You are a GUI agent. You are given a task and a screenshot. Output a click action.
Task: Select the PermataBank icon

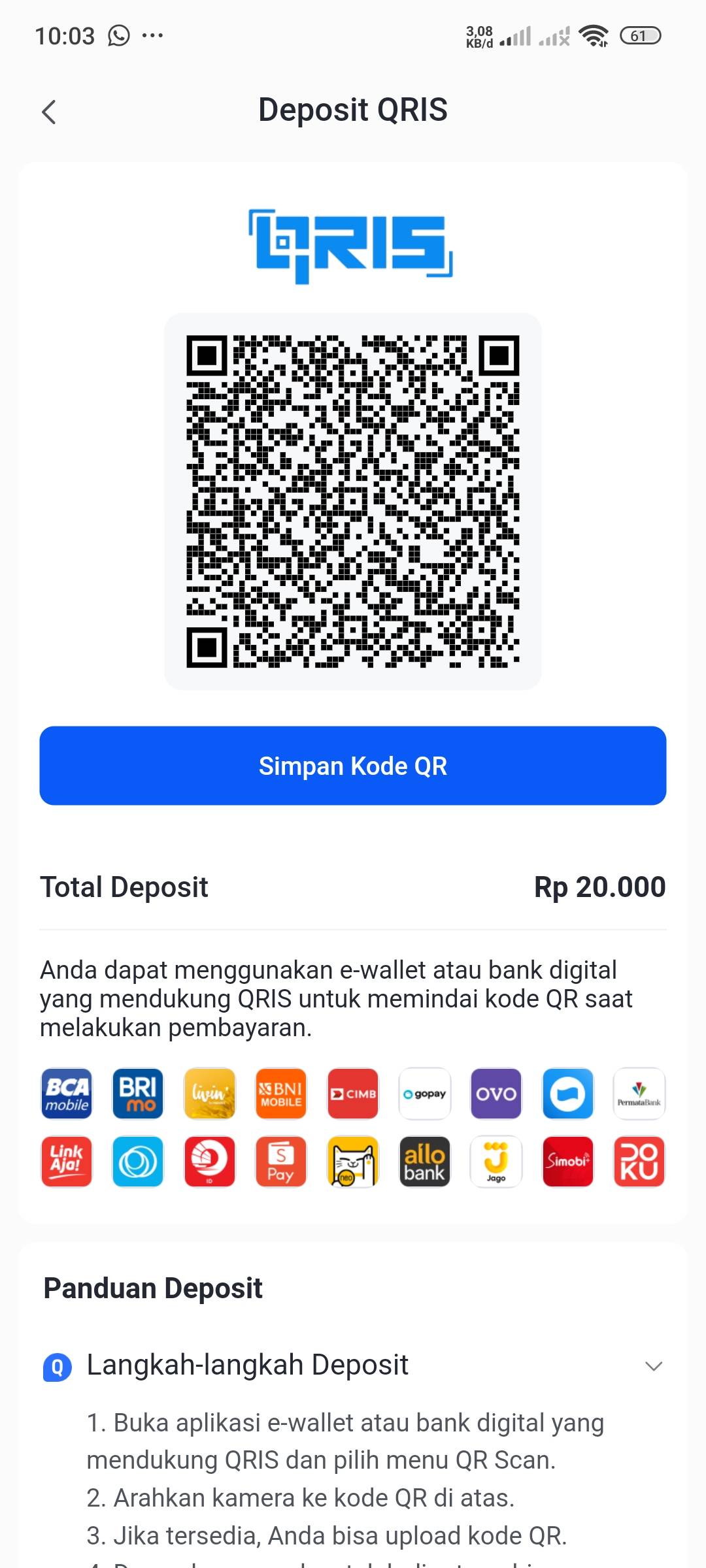click(x=639, y=1094)
